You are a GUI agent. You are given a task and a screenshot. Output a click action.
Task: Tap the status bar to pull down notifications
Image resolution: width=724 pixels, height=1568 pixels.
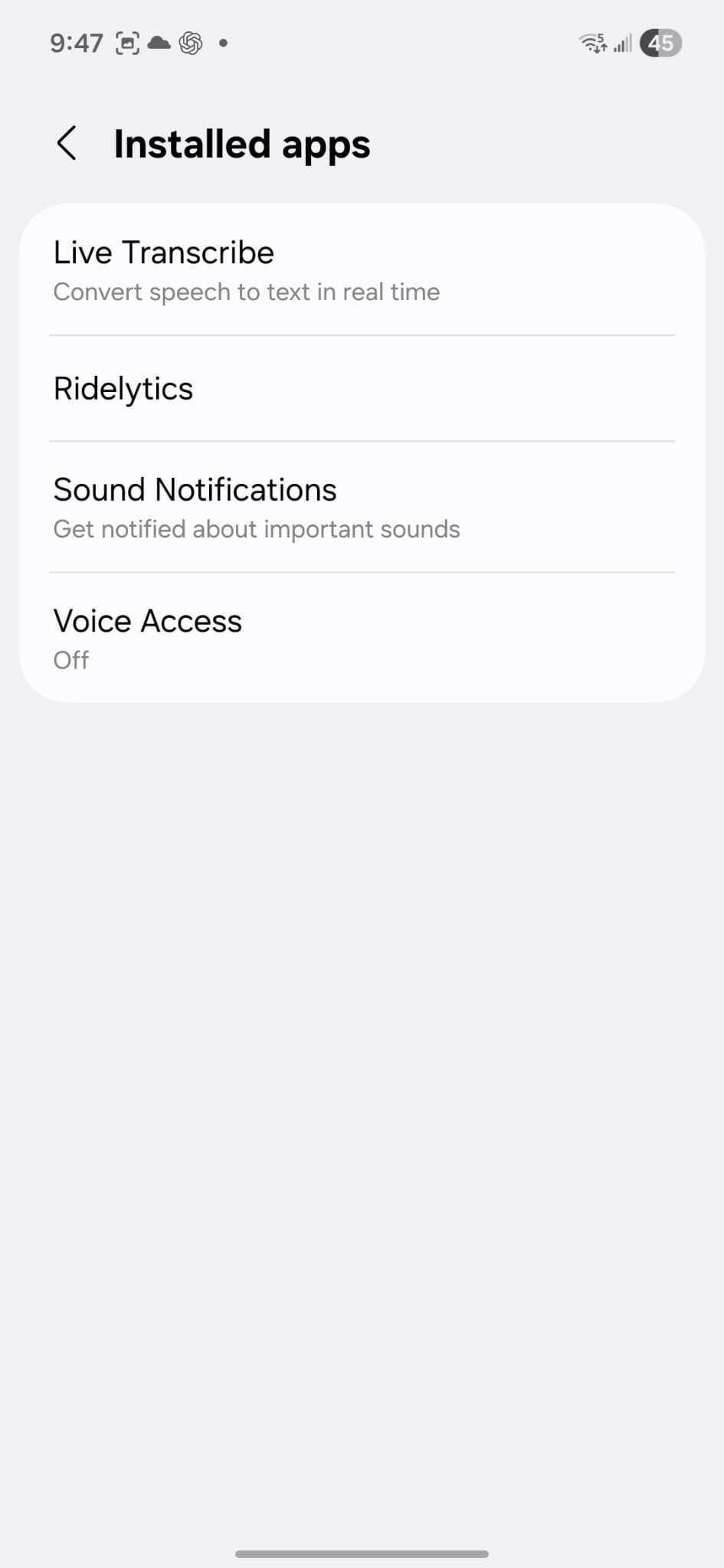click(x=362, y=43)
